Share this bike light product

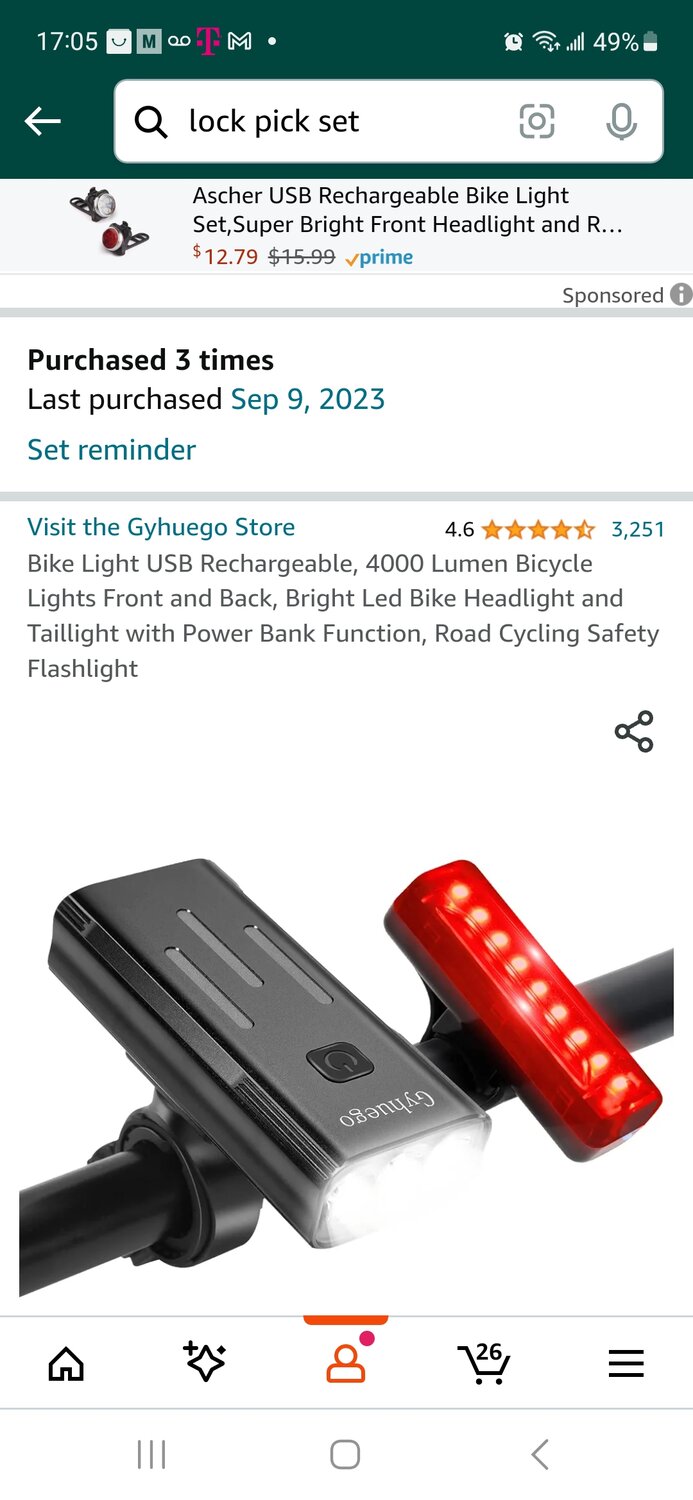tap(634, 732)
